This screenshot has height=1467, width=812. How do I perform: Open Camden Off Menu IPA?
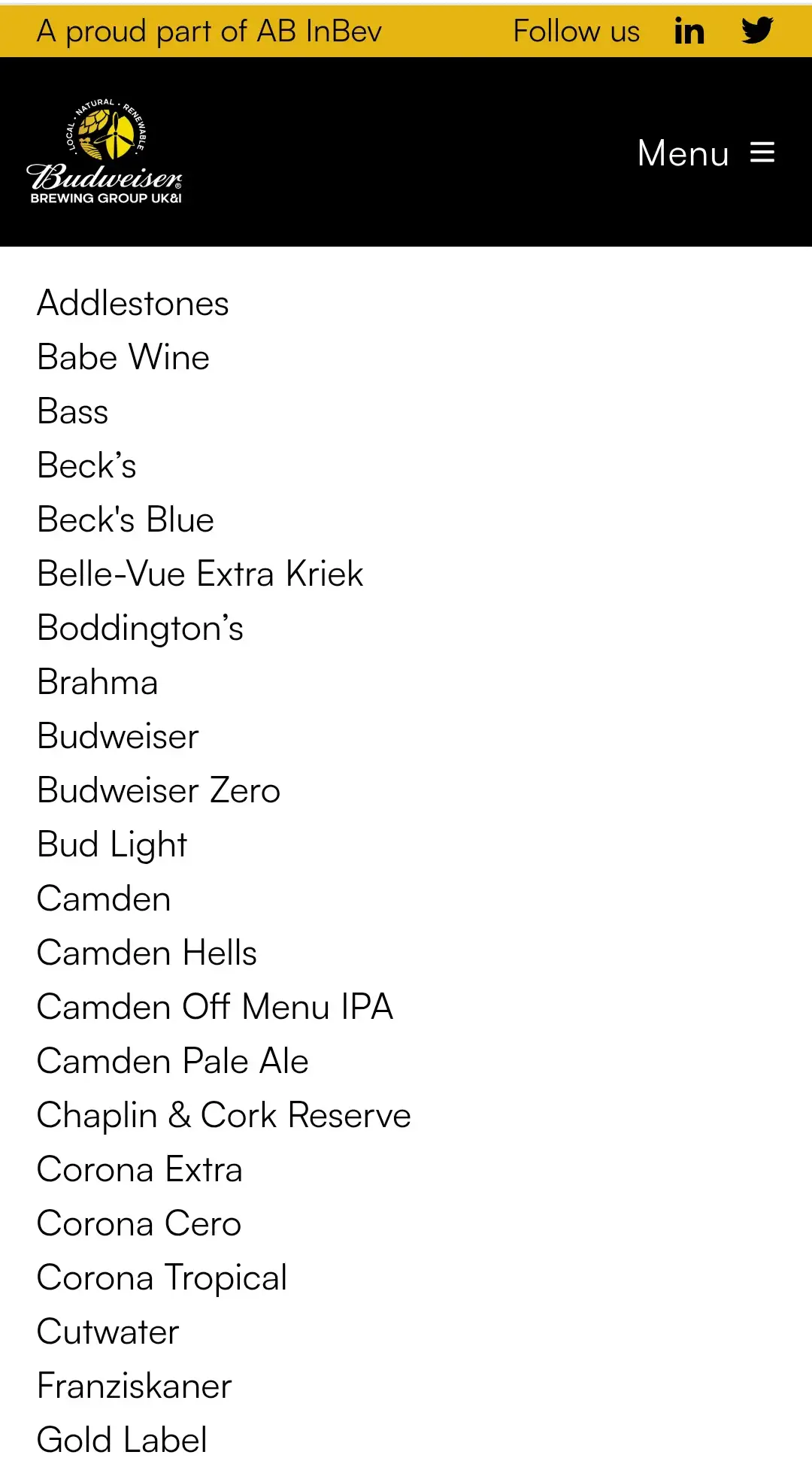coord(215,1007)
